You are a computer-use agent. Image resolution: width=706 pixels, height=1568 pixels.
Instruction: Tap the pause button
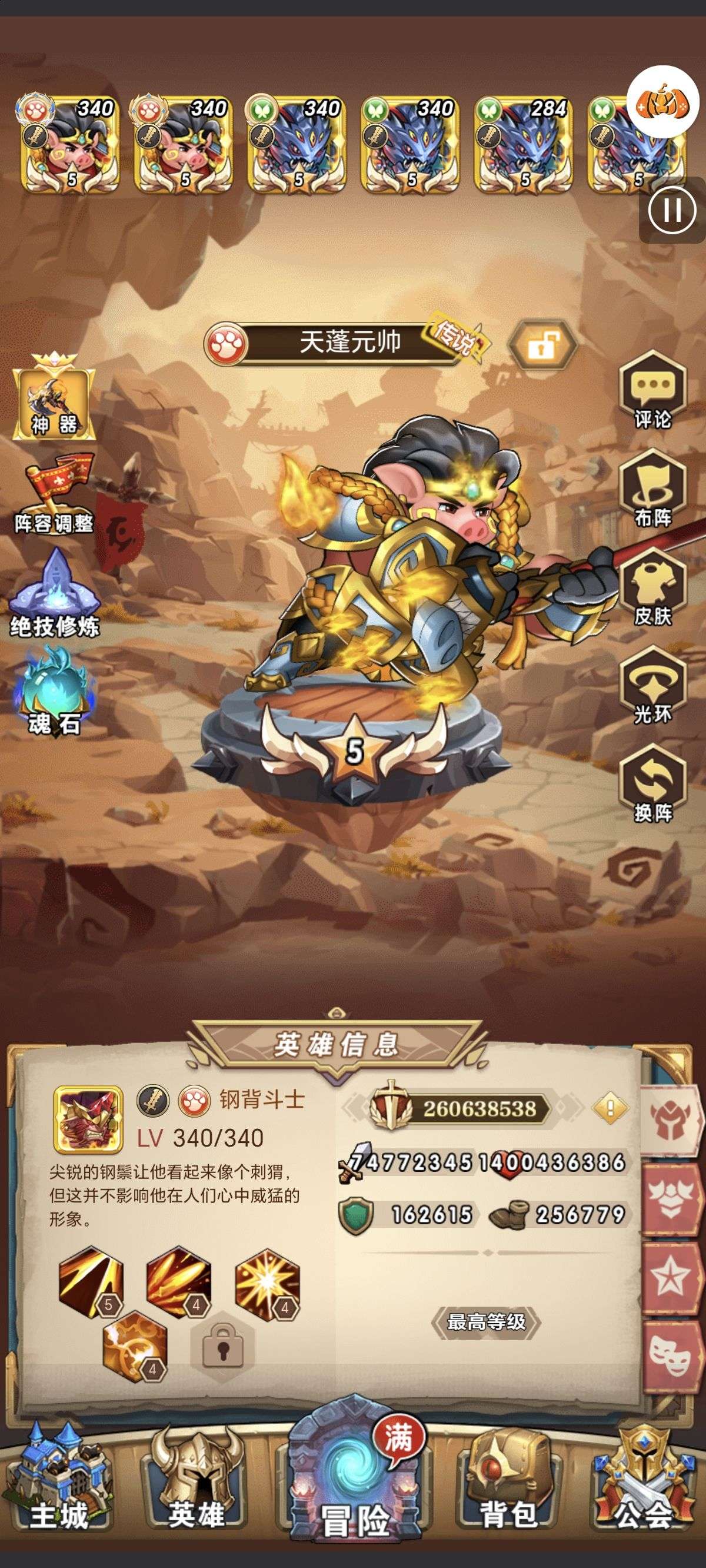pos(672,211)
